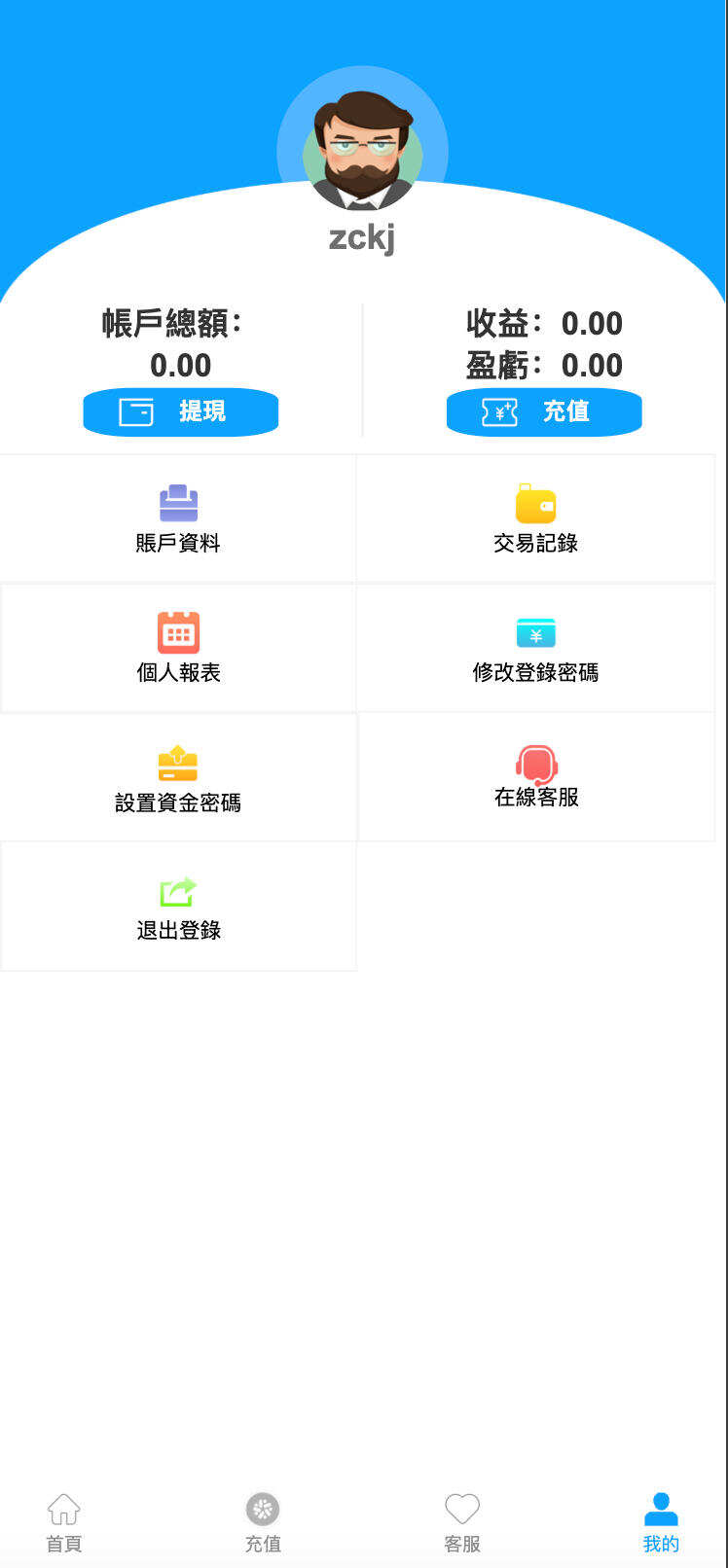The image size is (728, 1568).
Task: Open 在線客服 online customer service icon
Action: (x=535, y=765)
